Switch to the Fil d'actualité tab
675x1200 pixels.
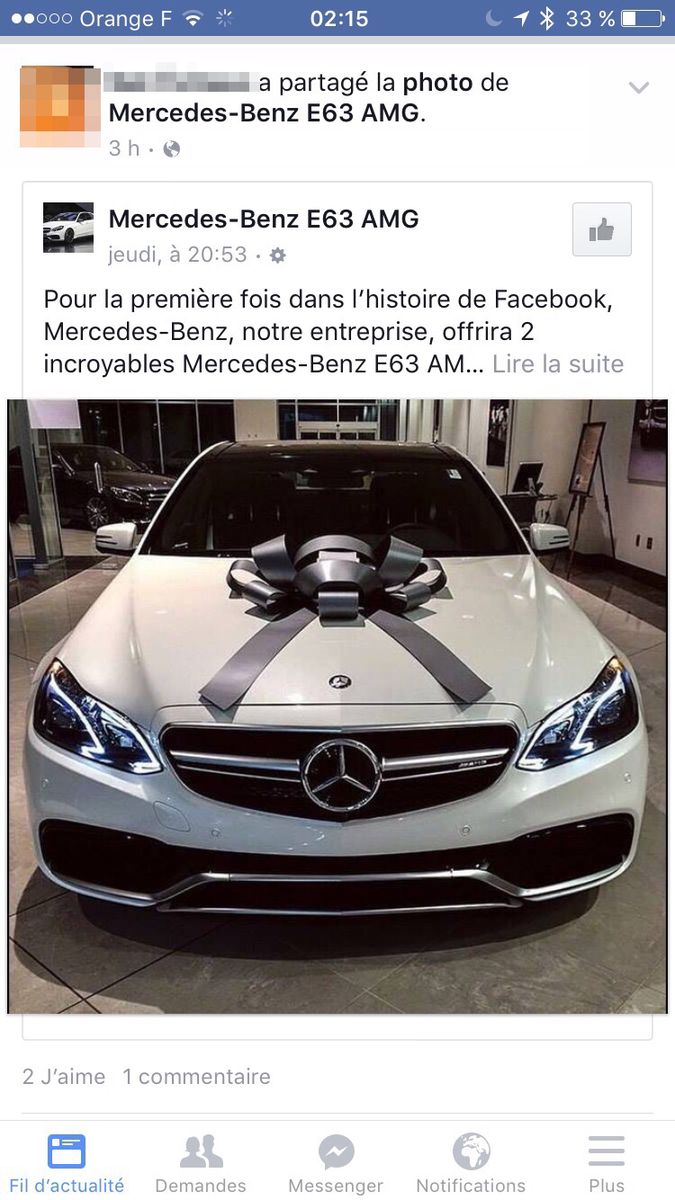(67, 1163)
